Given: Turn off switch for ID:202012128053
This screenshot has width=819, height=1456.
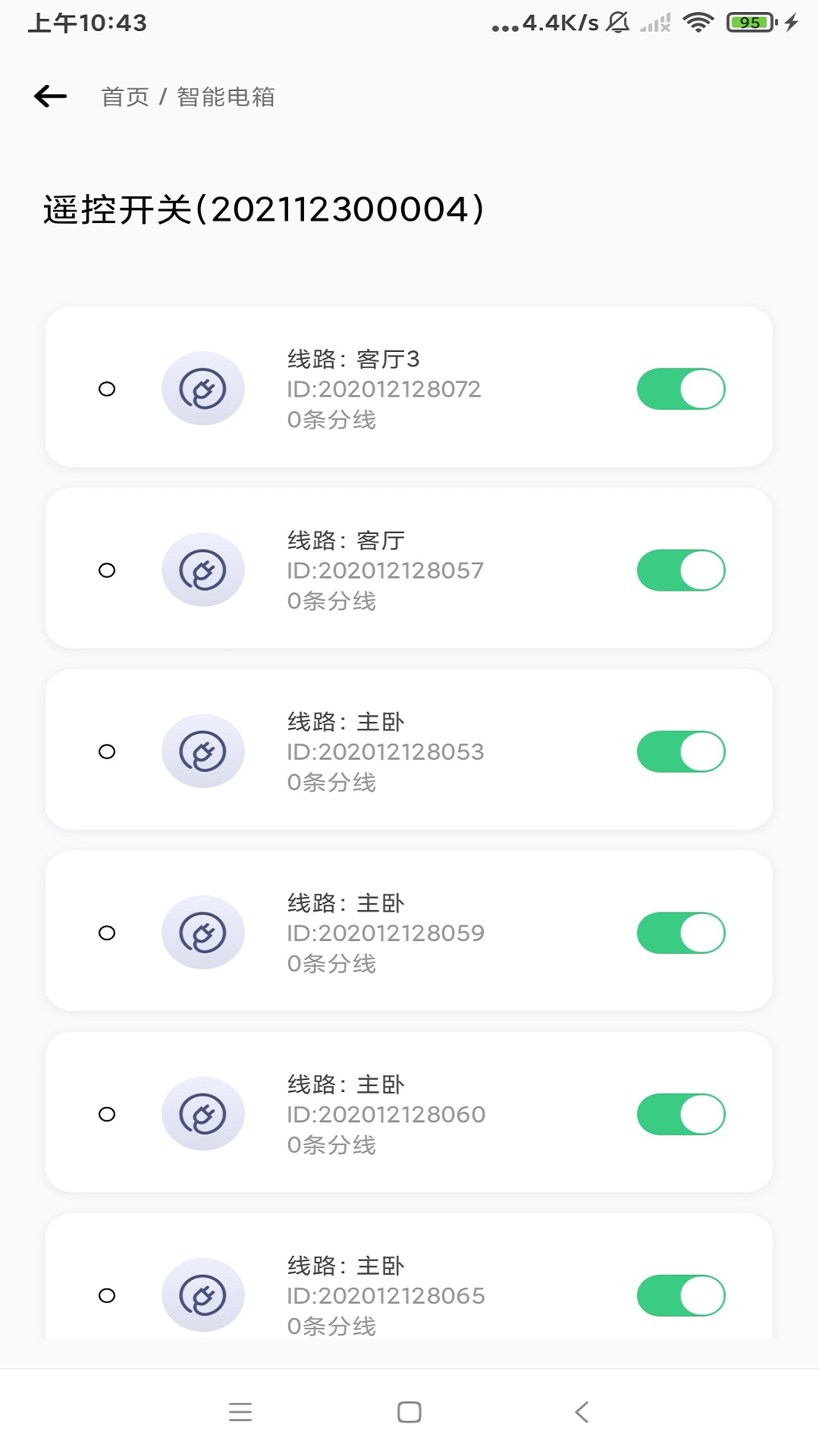Looking at the screenshot, I should [x=681, y=752].
